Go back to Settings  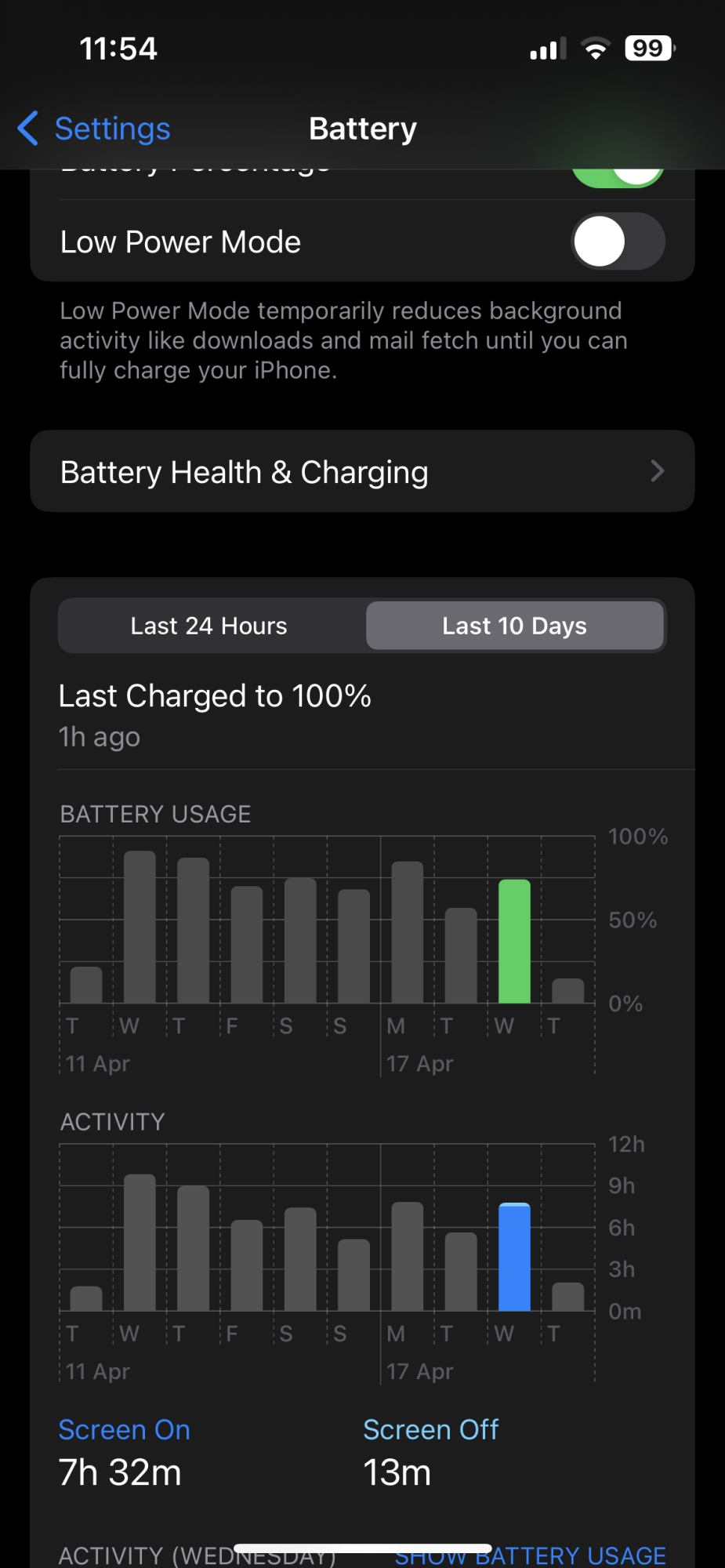point(94,129)
